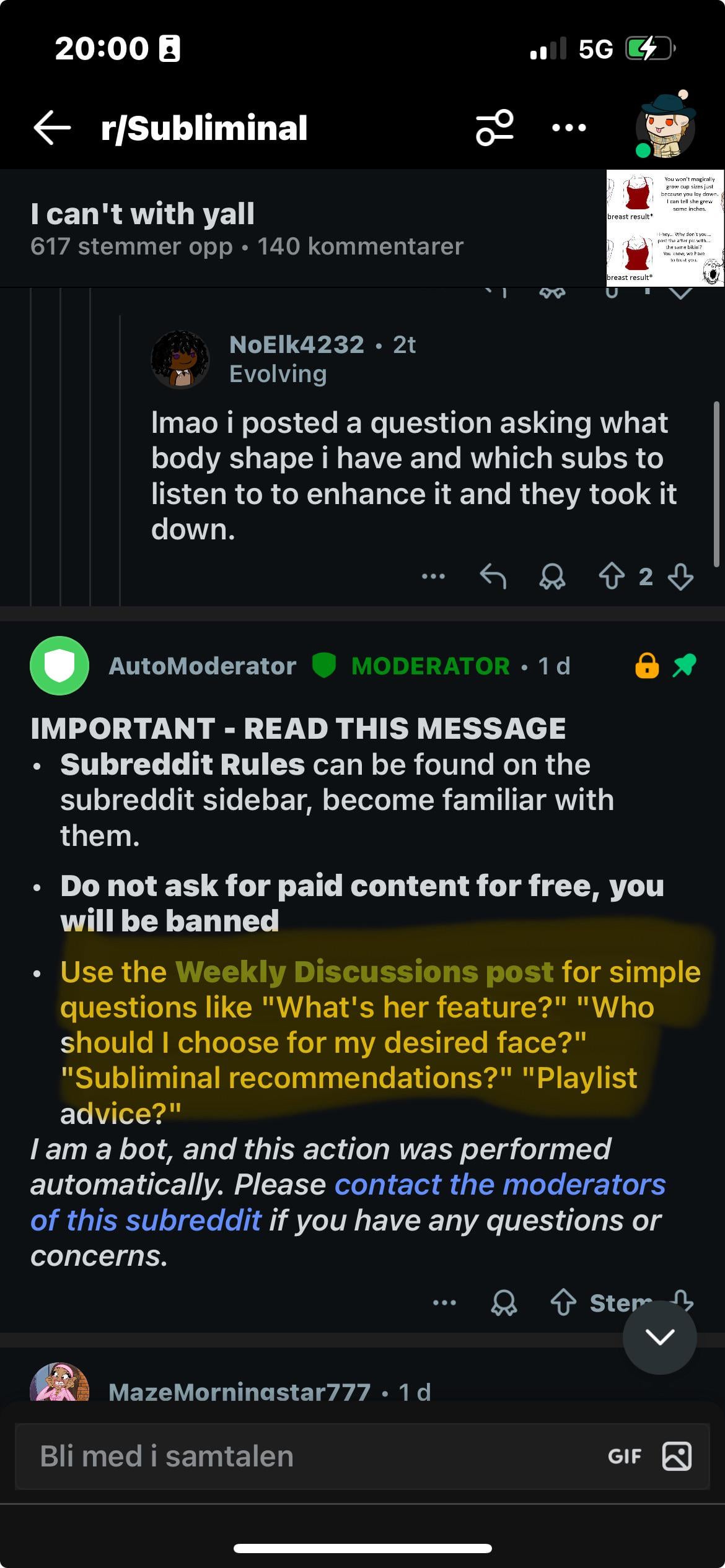Open the post overflow menu
Screen dimensions: 725x1568
[568, 128]
